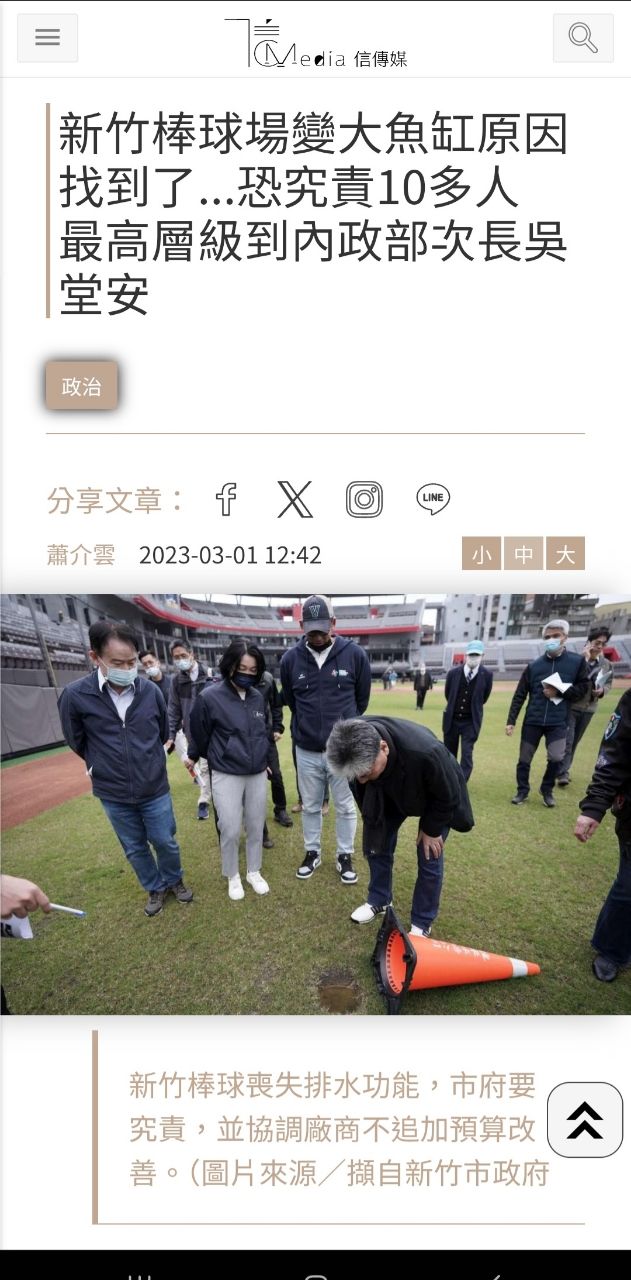Share the article on Facebook

[227, 499]
